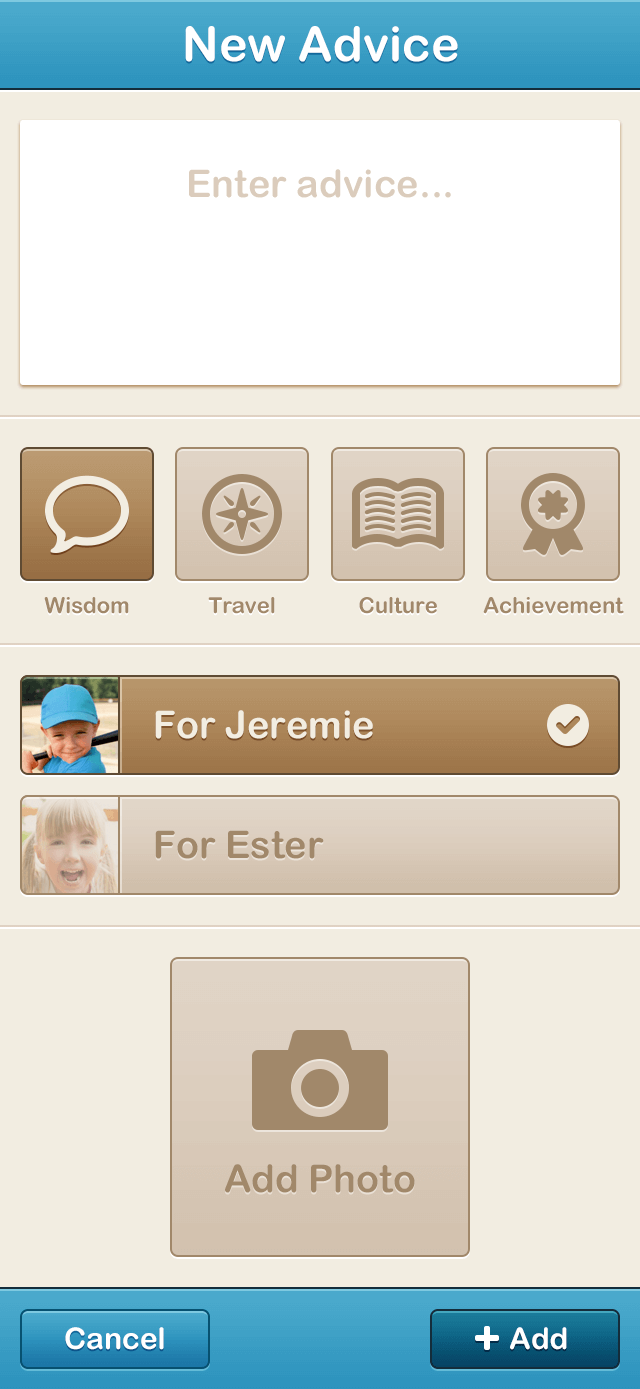
Task: Tap the Enter advice text field
Action: click(320, 252)
